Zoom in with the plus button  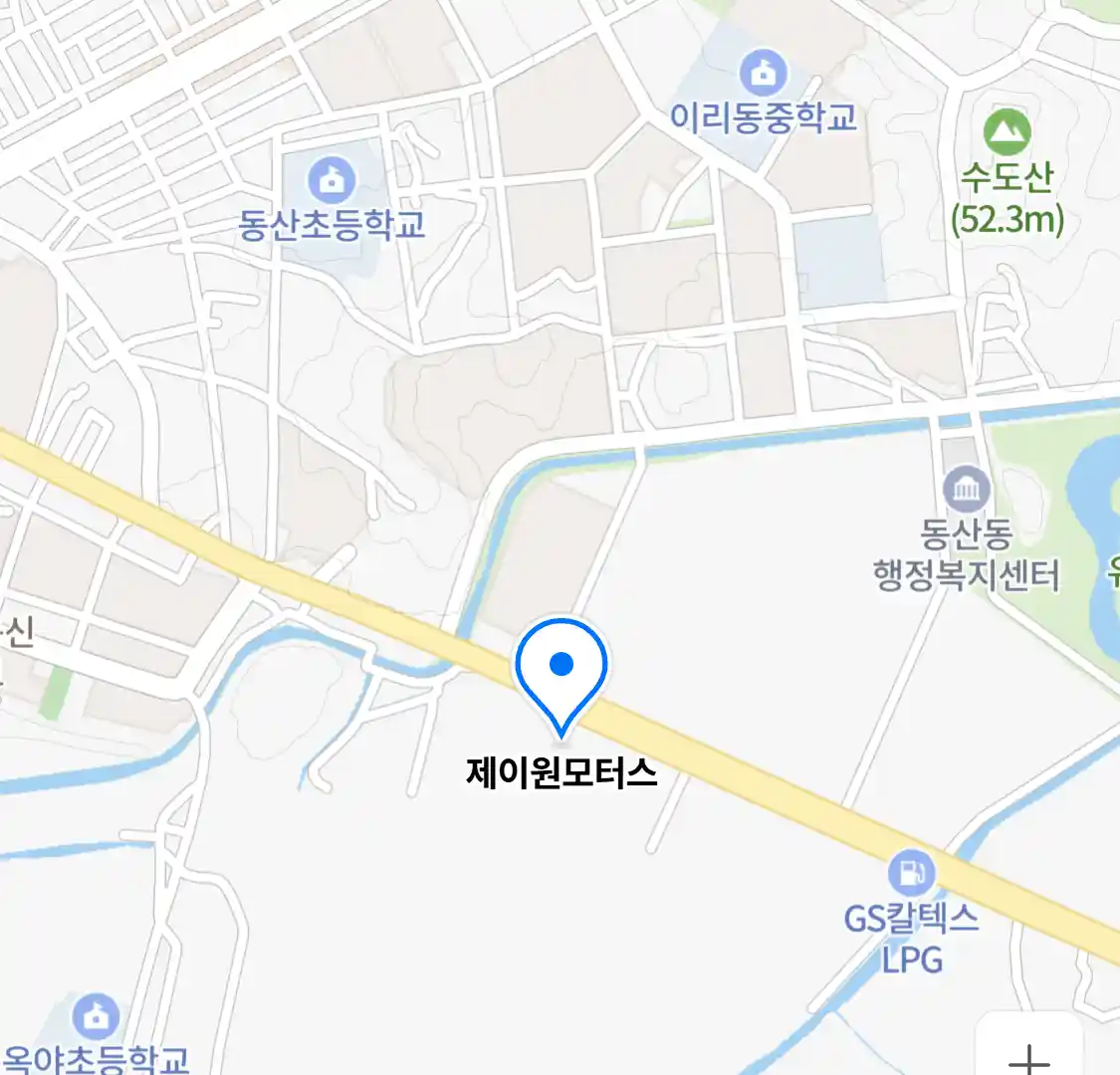point(1028,1055)
